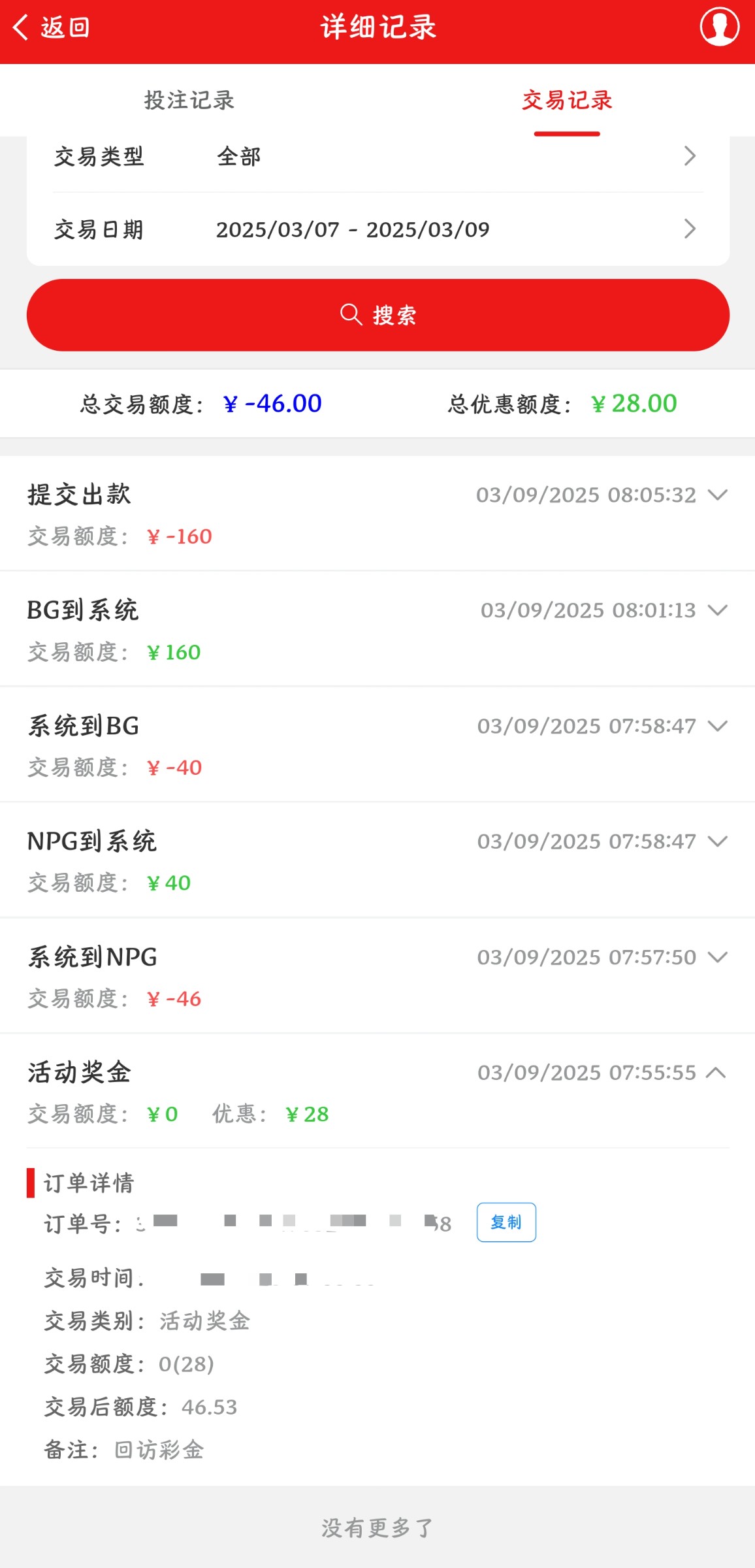Open the user profile icon

719,27
